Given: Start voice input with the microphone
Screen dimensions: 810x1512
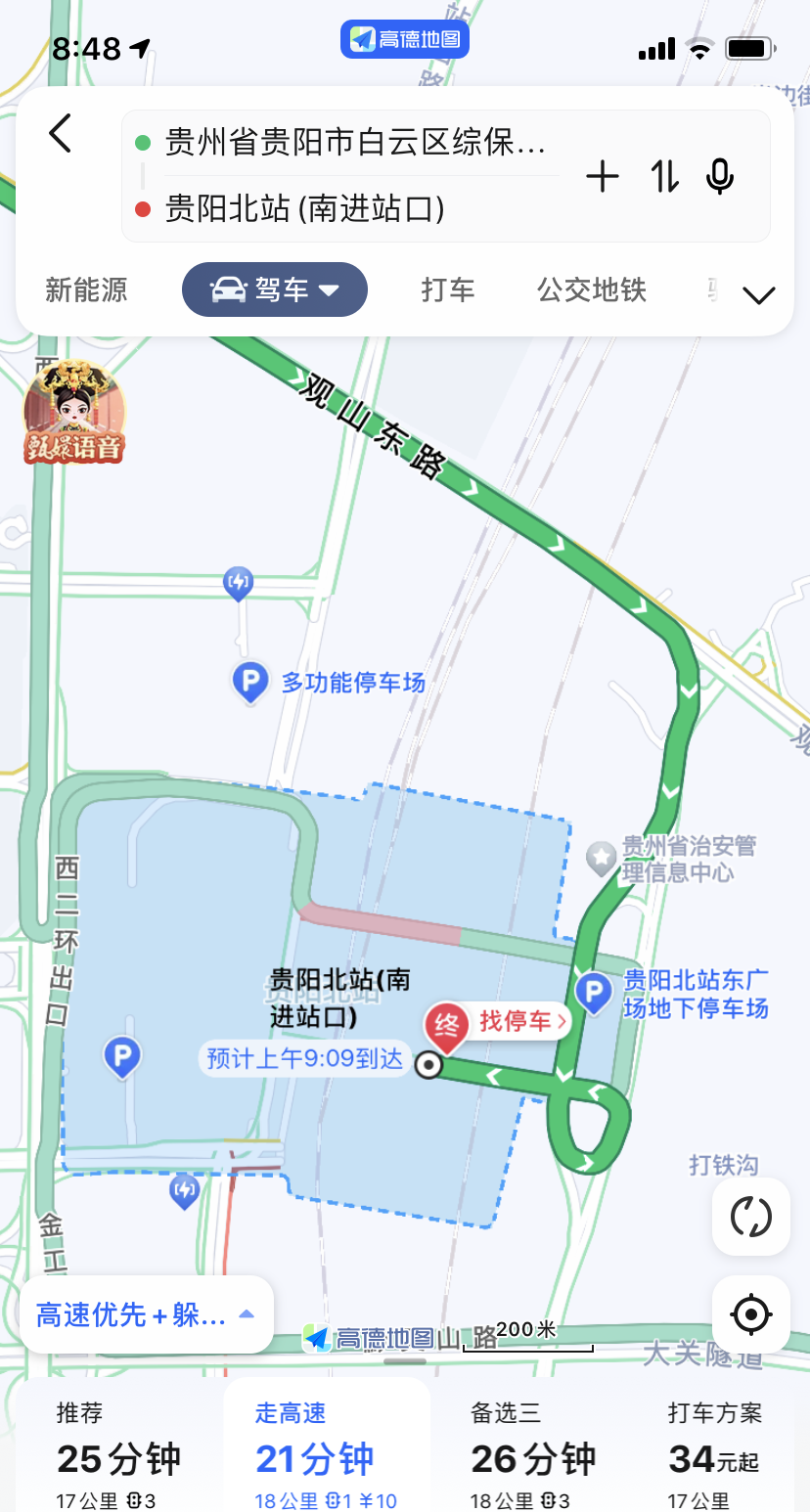Looking at the screenshot, I should tap(720, 177).
